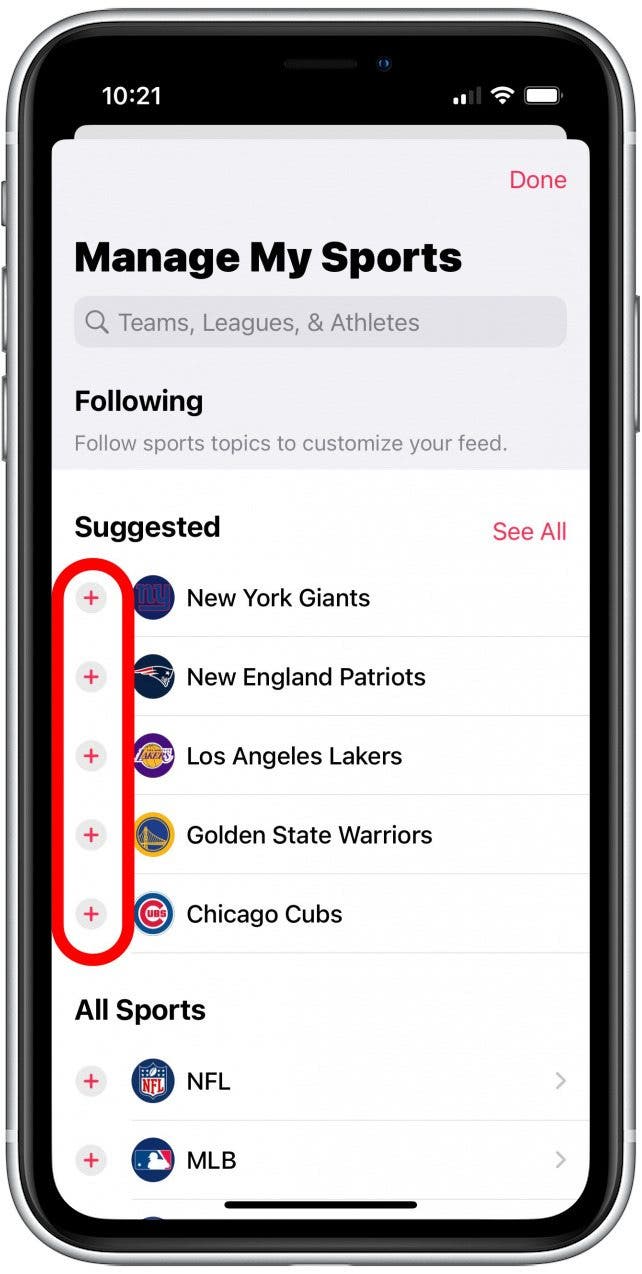Tap the plus icon beside NFL

pyautogui.click(x=91, y=1081)
